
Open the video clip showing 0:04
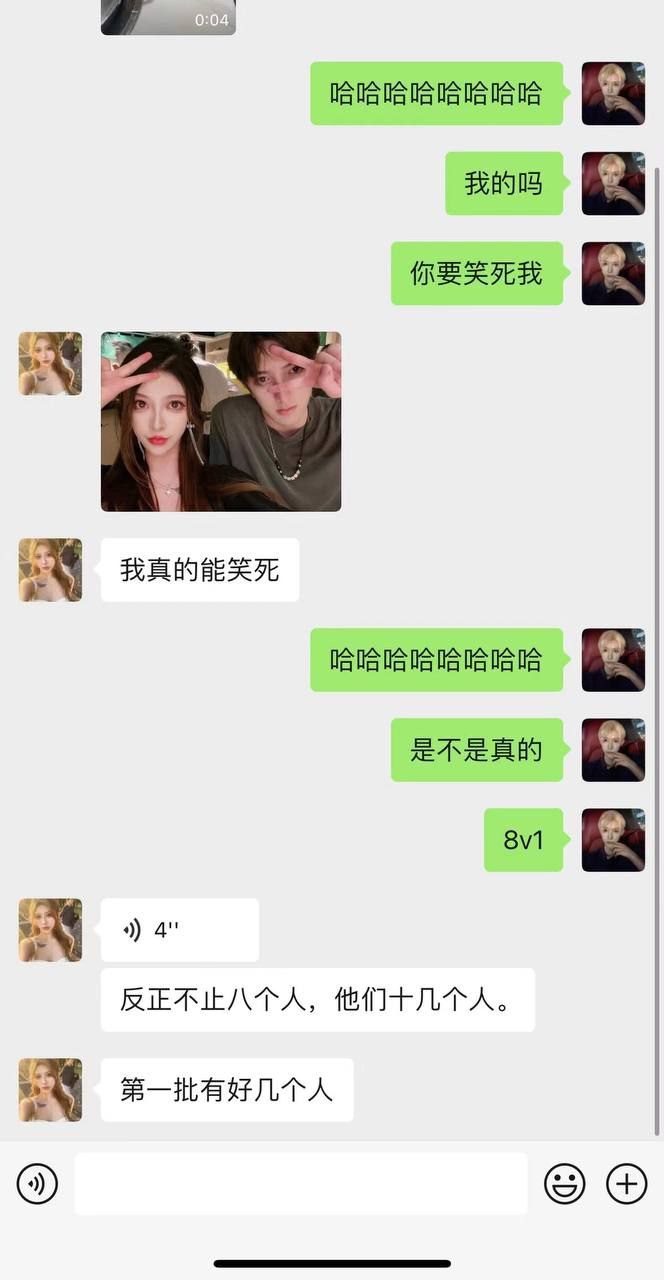(x=168, y=16)
